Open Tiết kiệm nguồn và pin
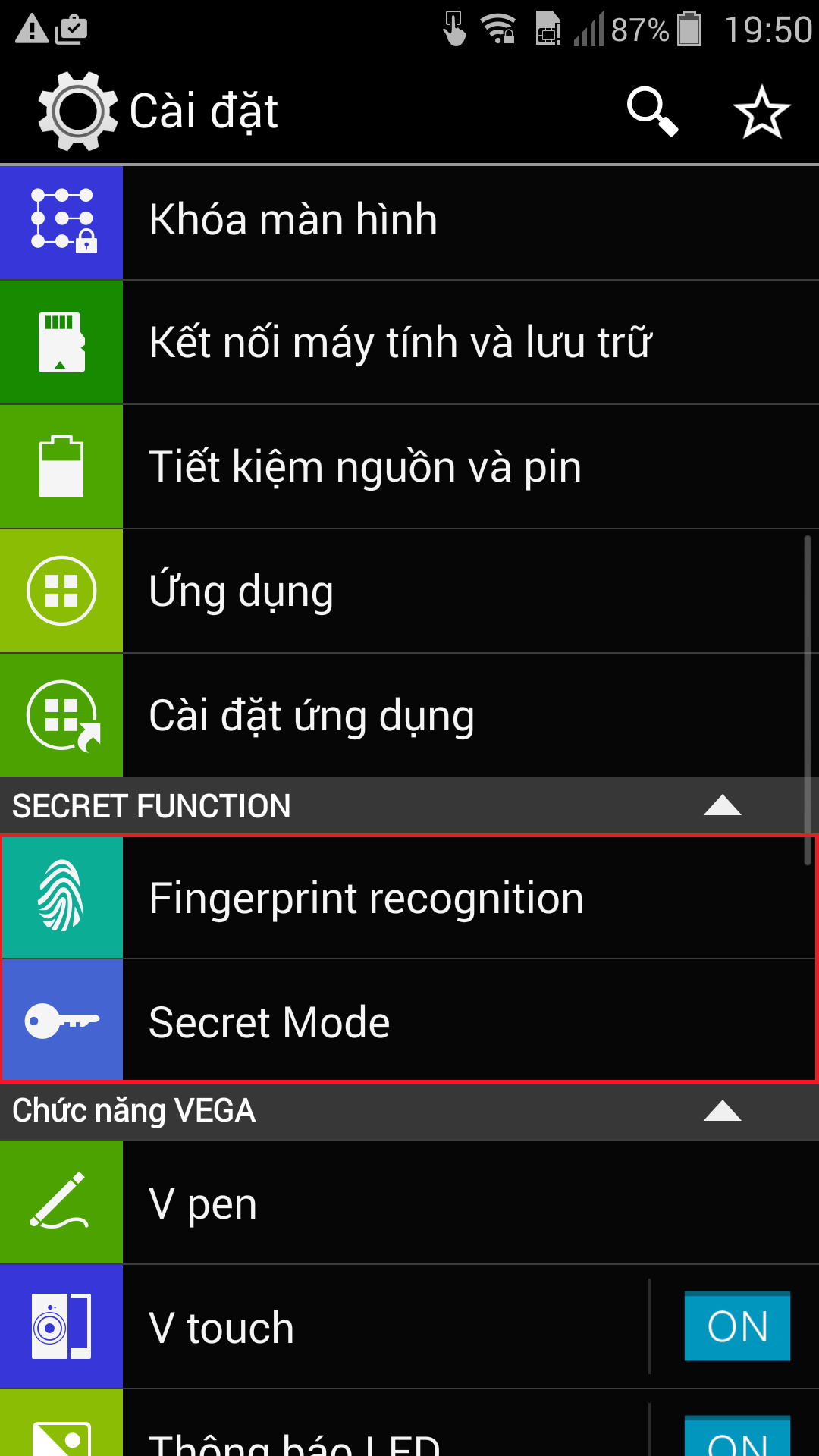The height and width of the screenshot is (1456, 819). 409,466
